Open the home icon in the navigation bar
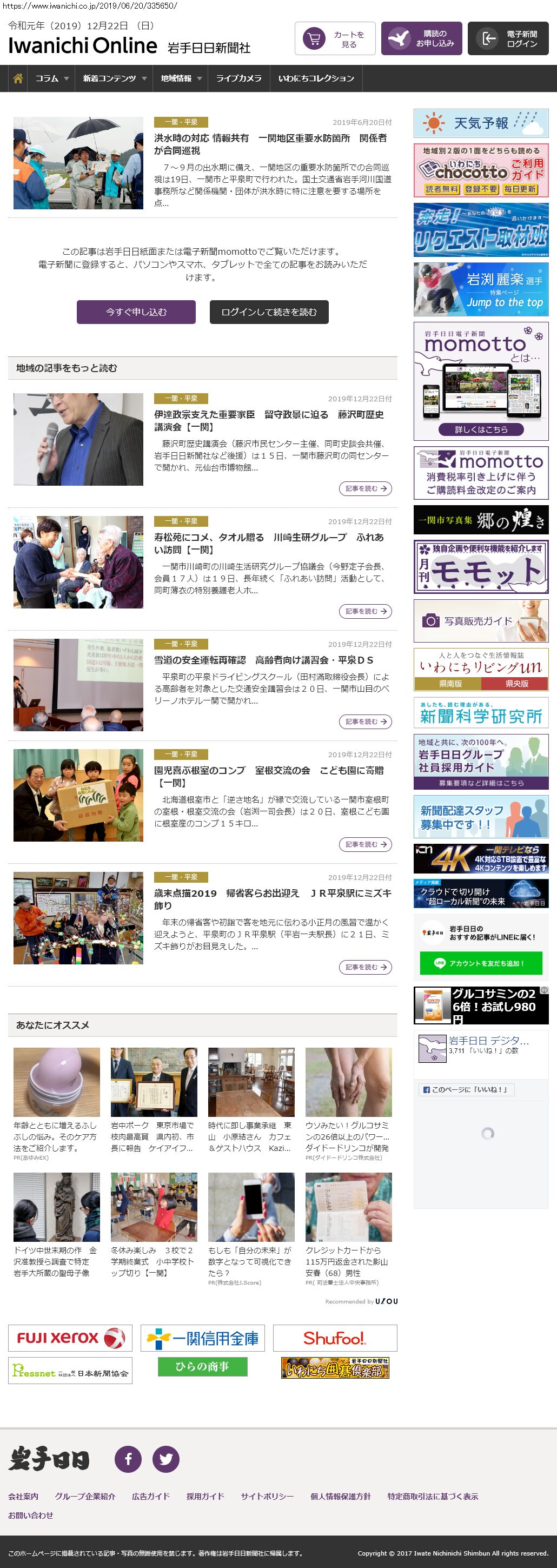 [x=18, y=78]
